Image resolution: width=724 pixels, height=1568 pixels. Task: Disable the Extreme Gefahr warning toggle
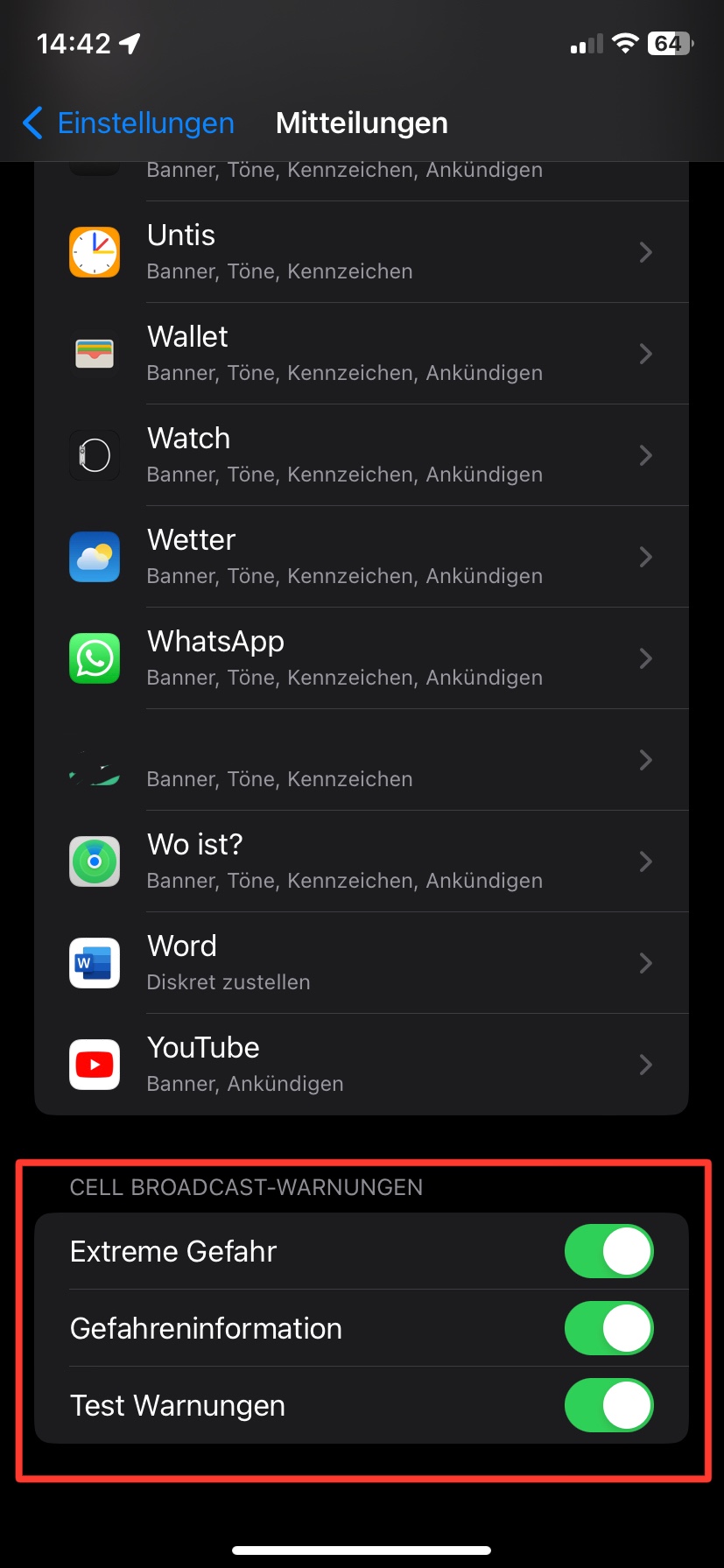[x=608, y=1251]
